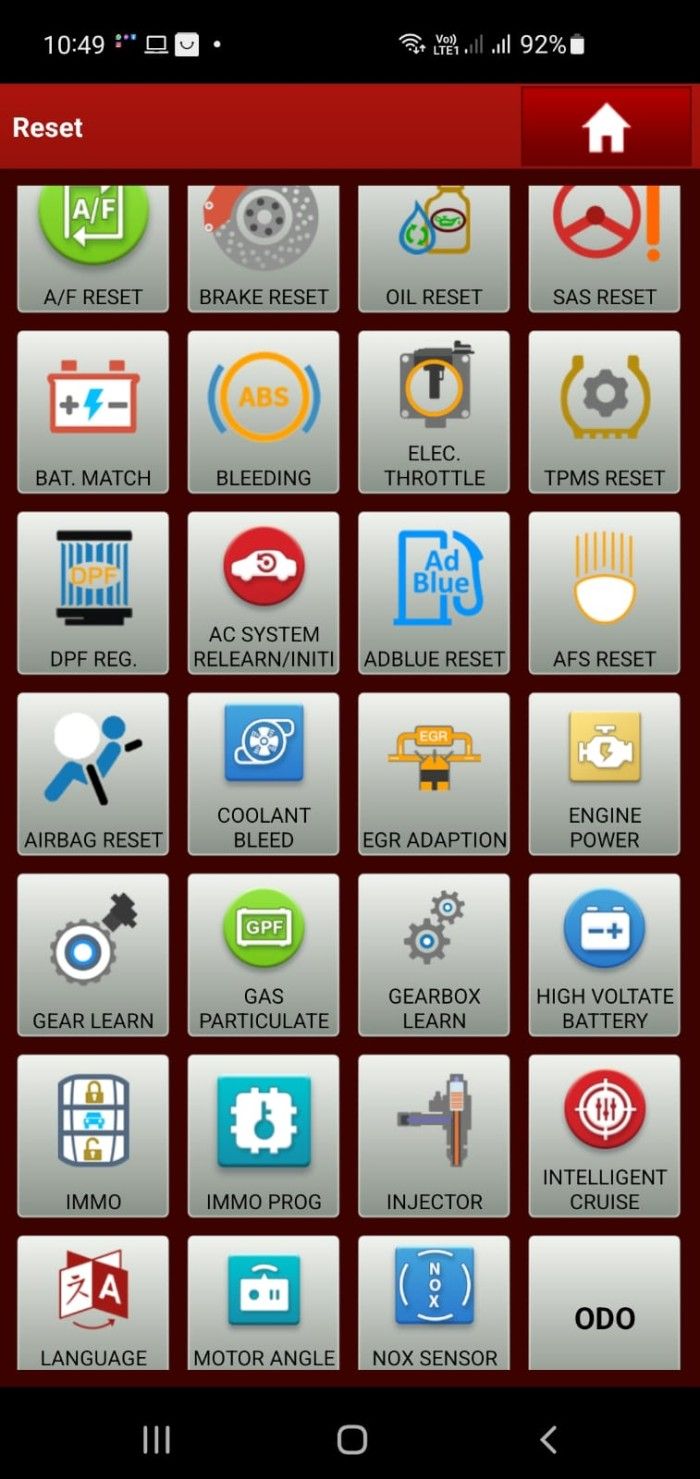Start DPF REG. function
Viewport: 700px width, 1479px height.
coord(93,593)
